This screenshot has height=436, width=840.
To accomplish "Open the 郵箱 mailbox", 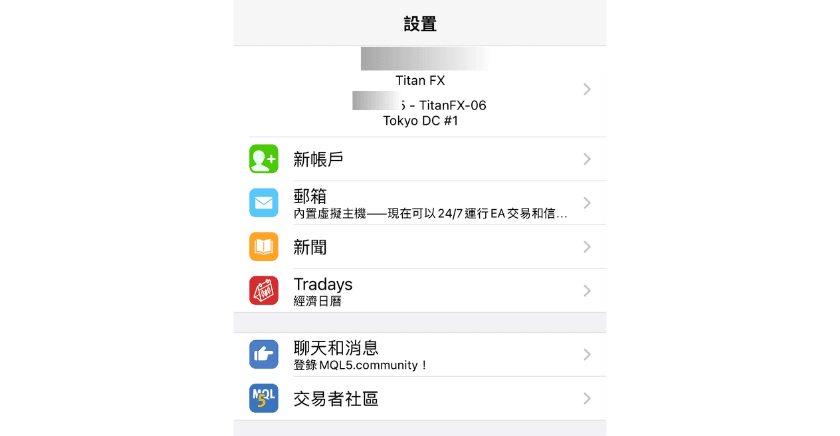I will click(420, 203).
